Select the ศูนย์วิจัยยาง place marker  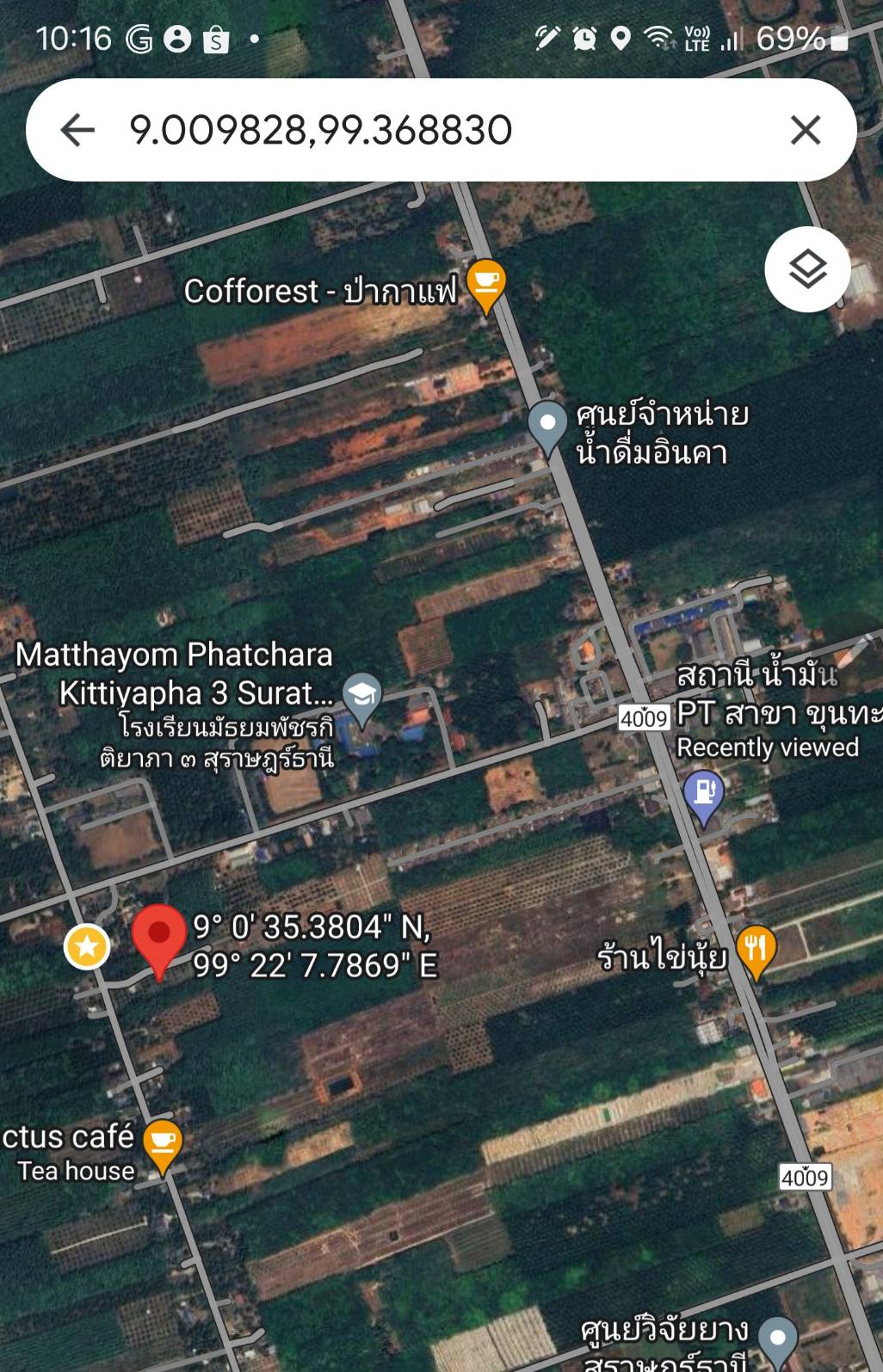[x=778, y=1339]
